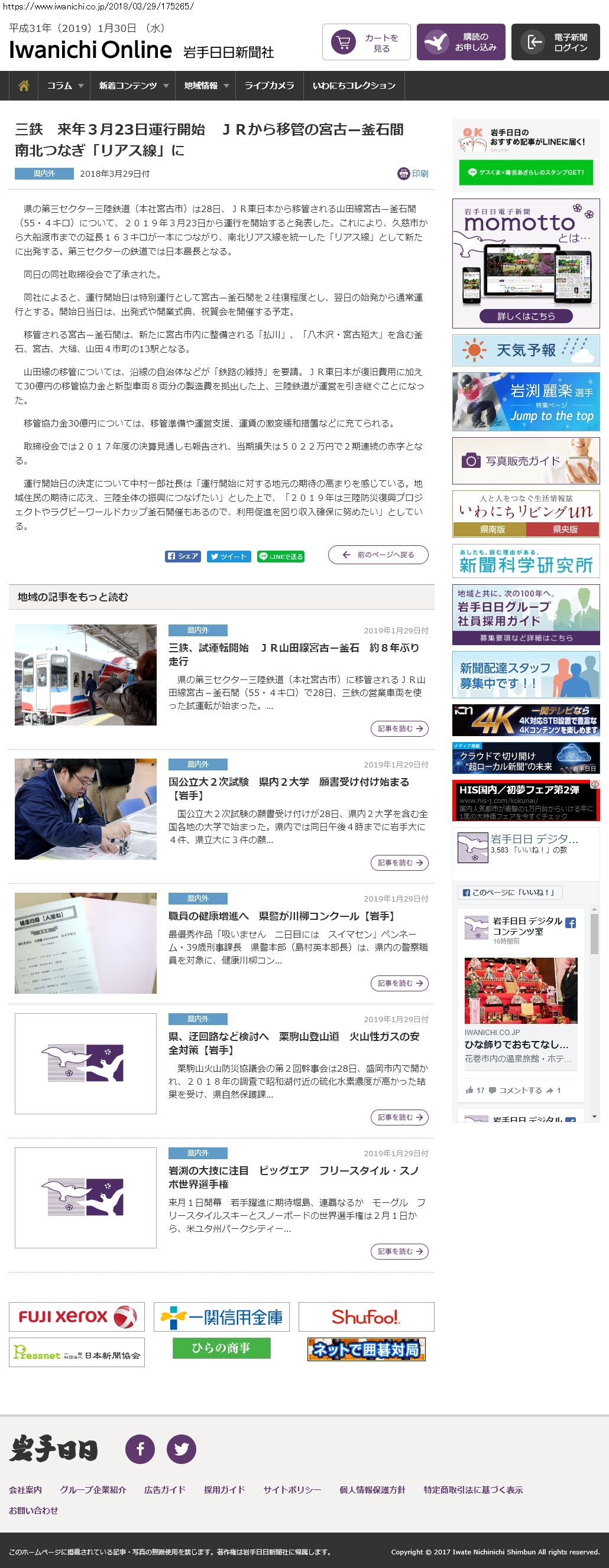609x1568 pixels.
Task: Tweet this article
Action: (228, 556)
